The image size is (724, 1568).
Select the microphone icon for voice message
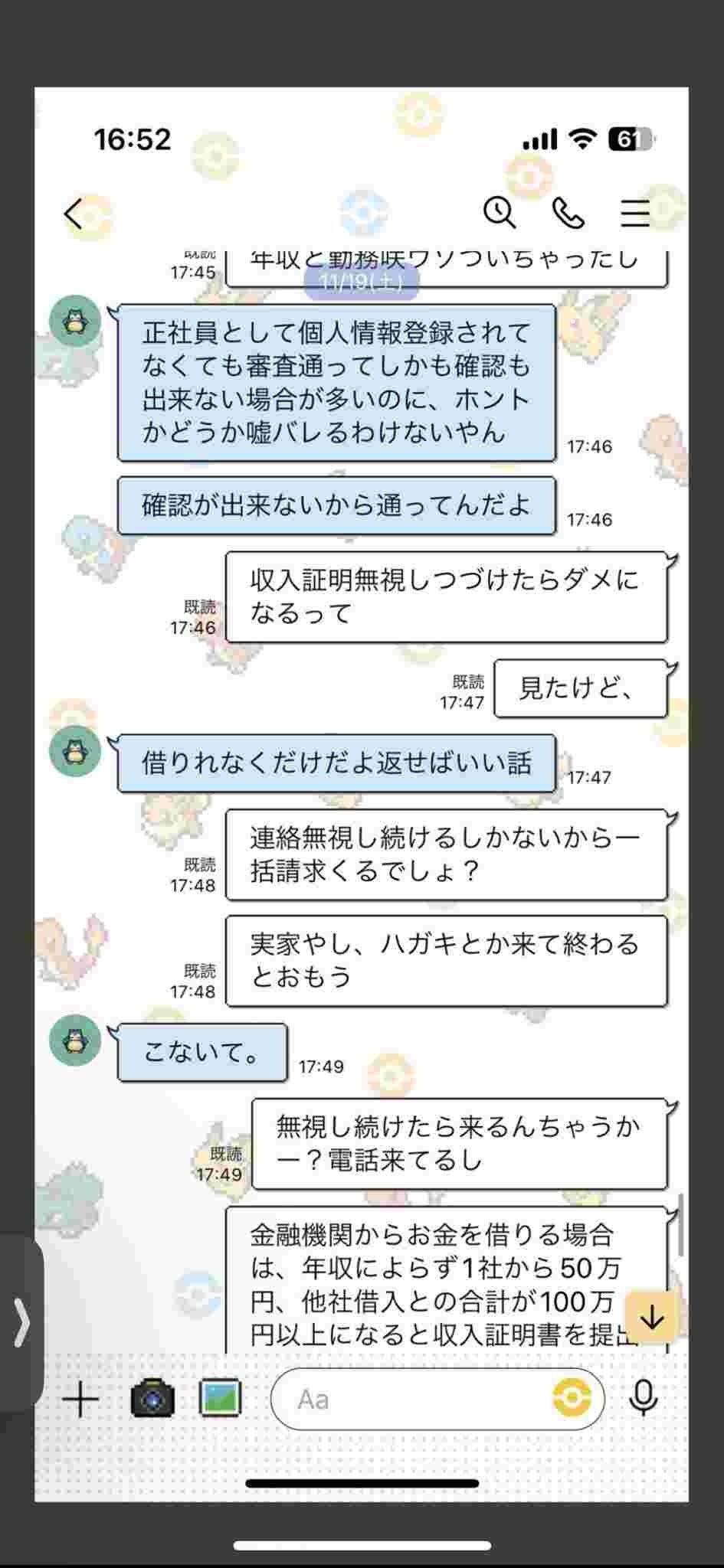point(642,1398)
